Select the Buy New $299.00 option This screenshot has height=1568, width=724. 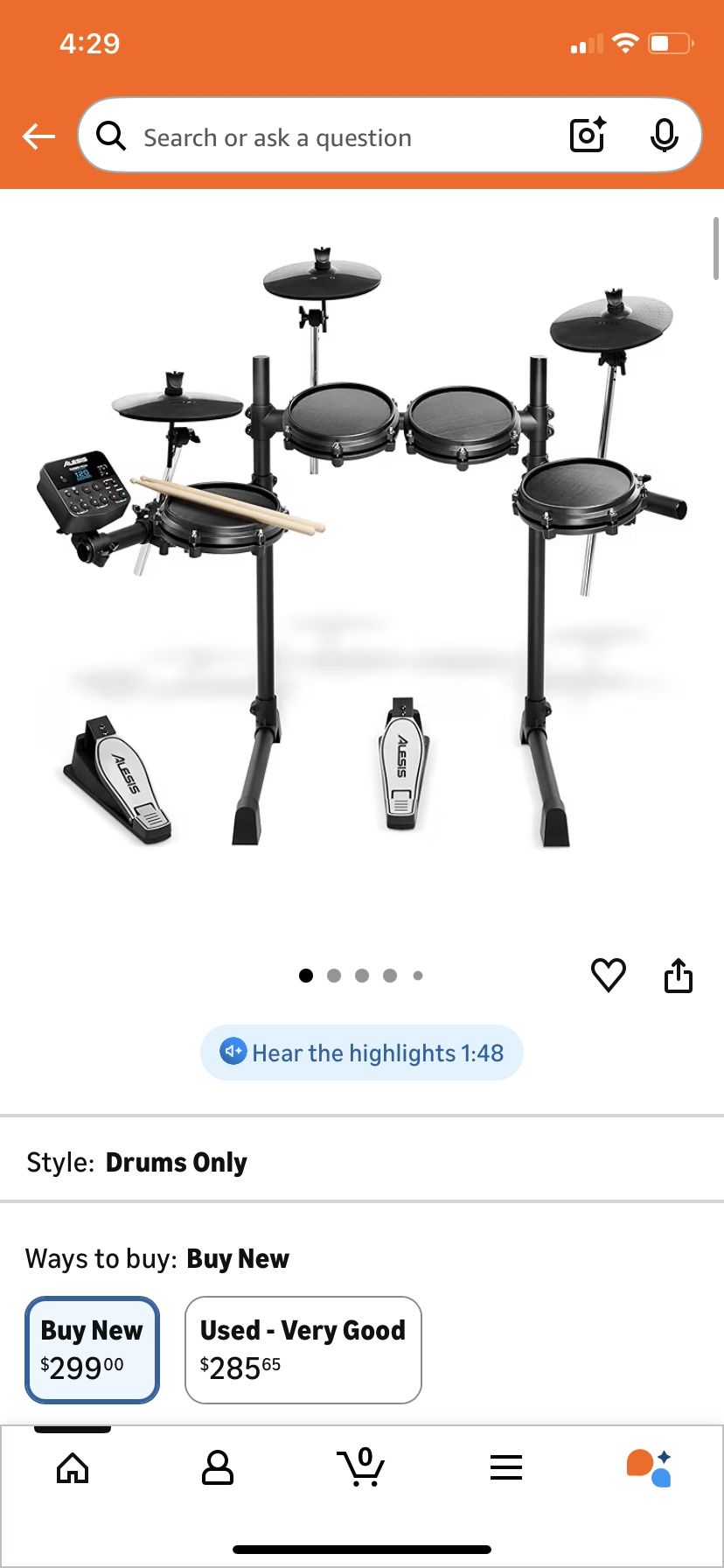tap(91, 1349)
